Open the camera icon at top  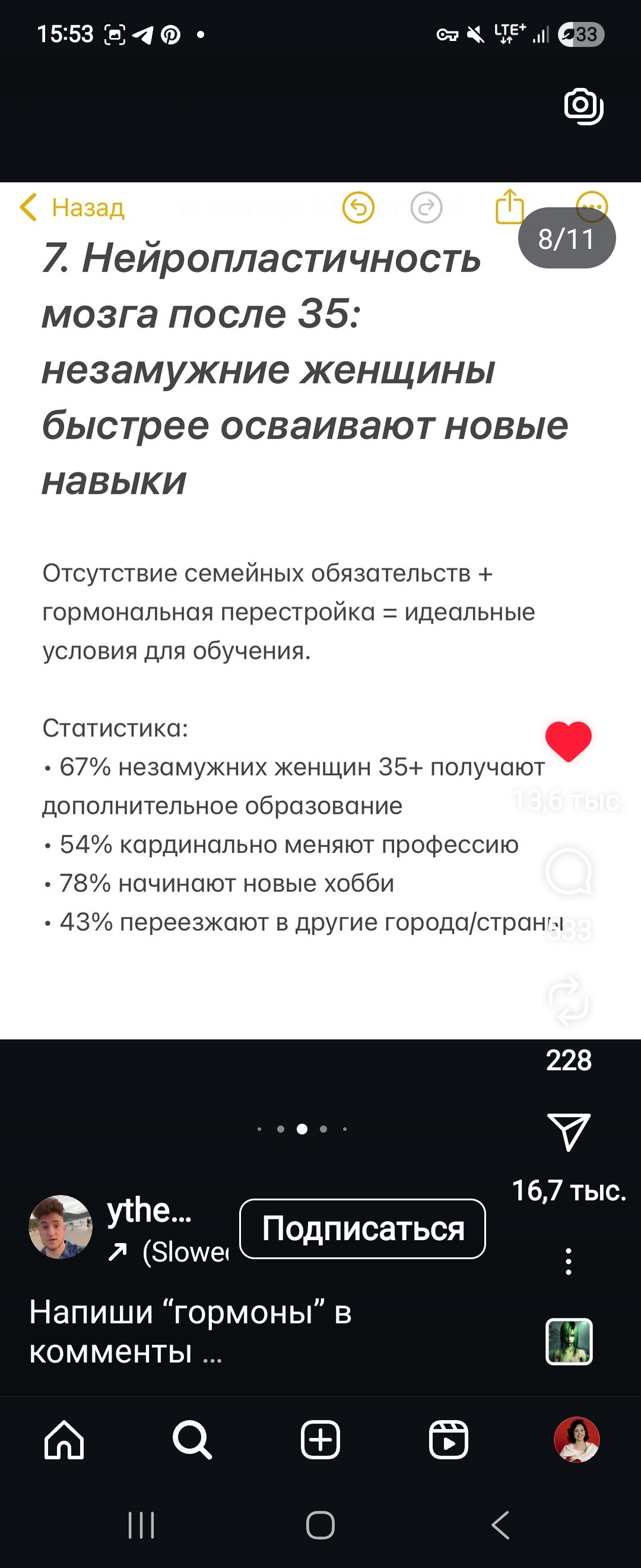(x=583, y=106)
